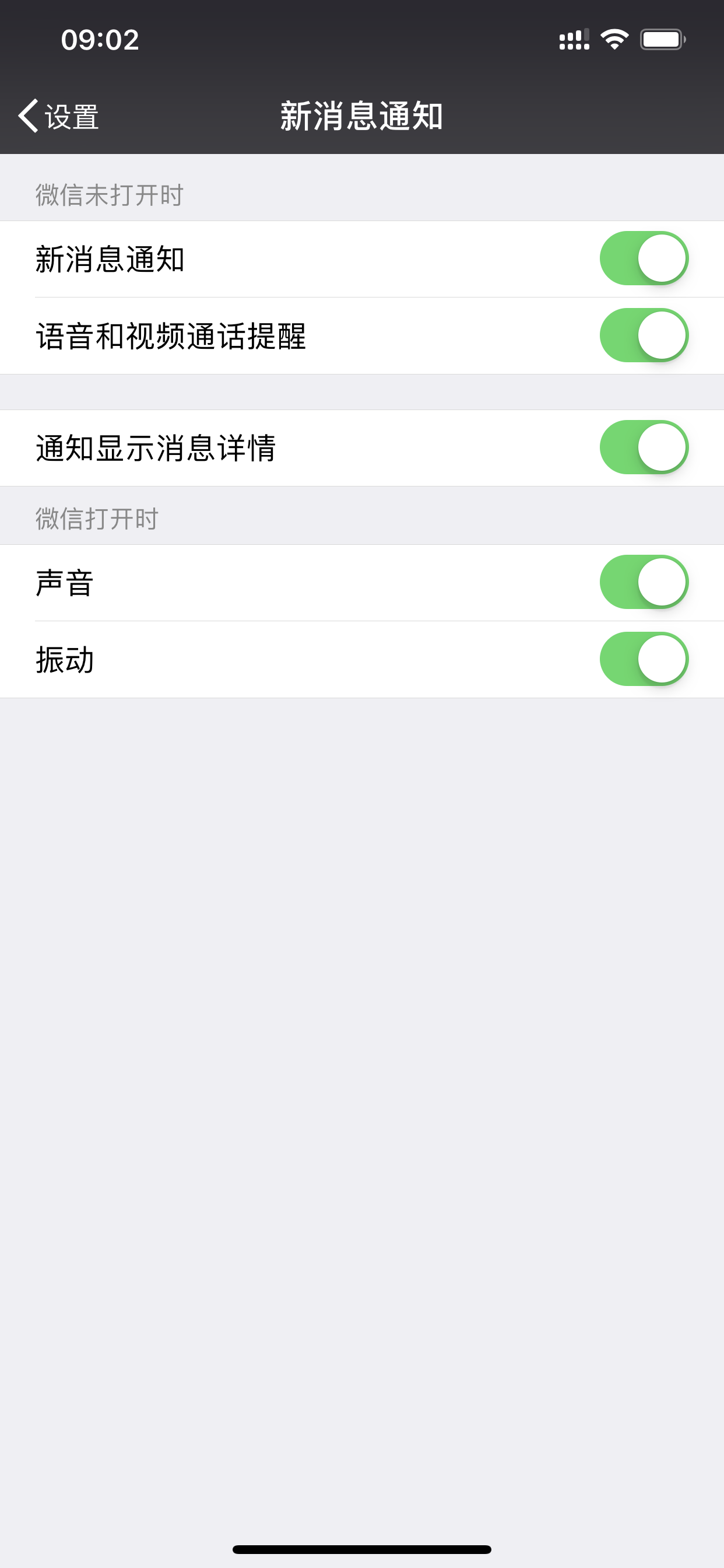Screen dimensions: 724x1568
Task: Go back to 设置
Action: [x=59, y=116]
